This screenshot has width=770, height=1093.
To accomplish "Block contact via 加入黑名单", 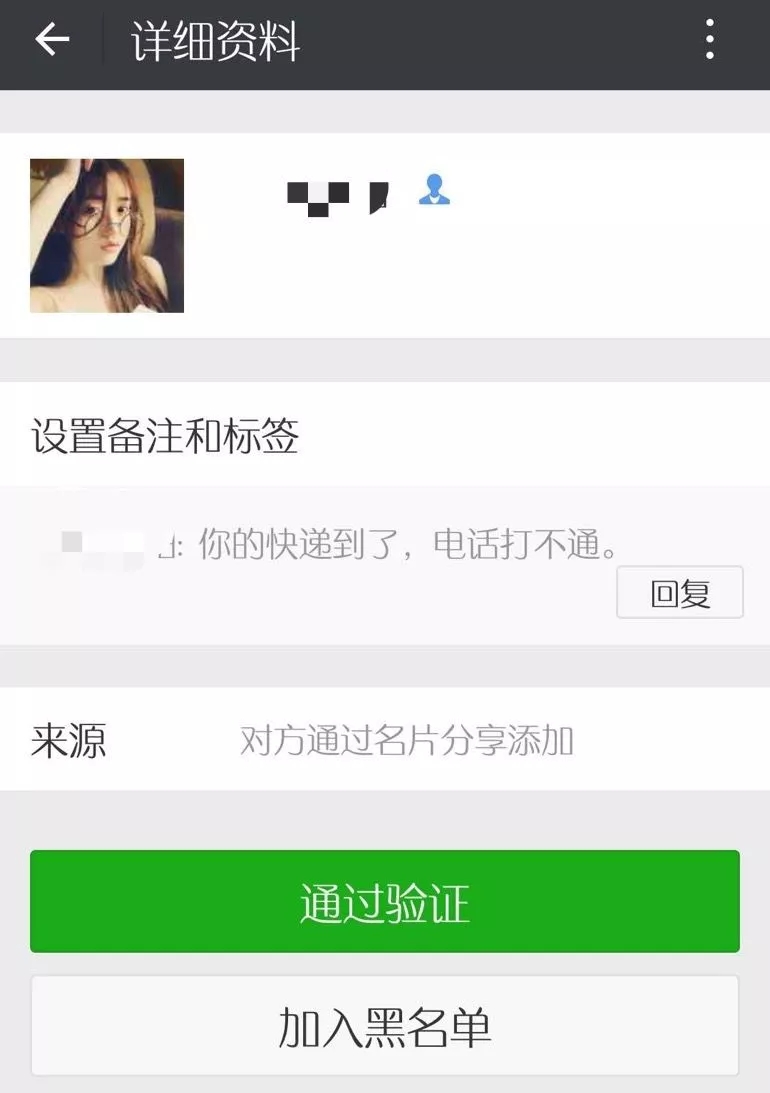I will (384, 1027).
